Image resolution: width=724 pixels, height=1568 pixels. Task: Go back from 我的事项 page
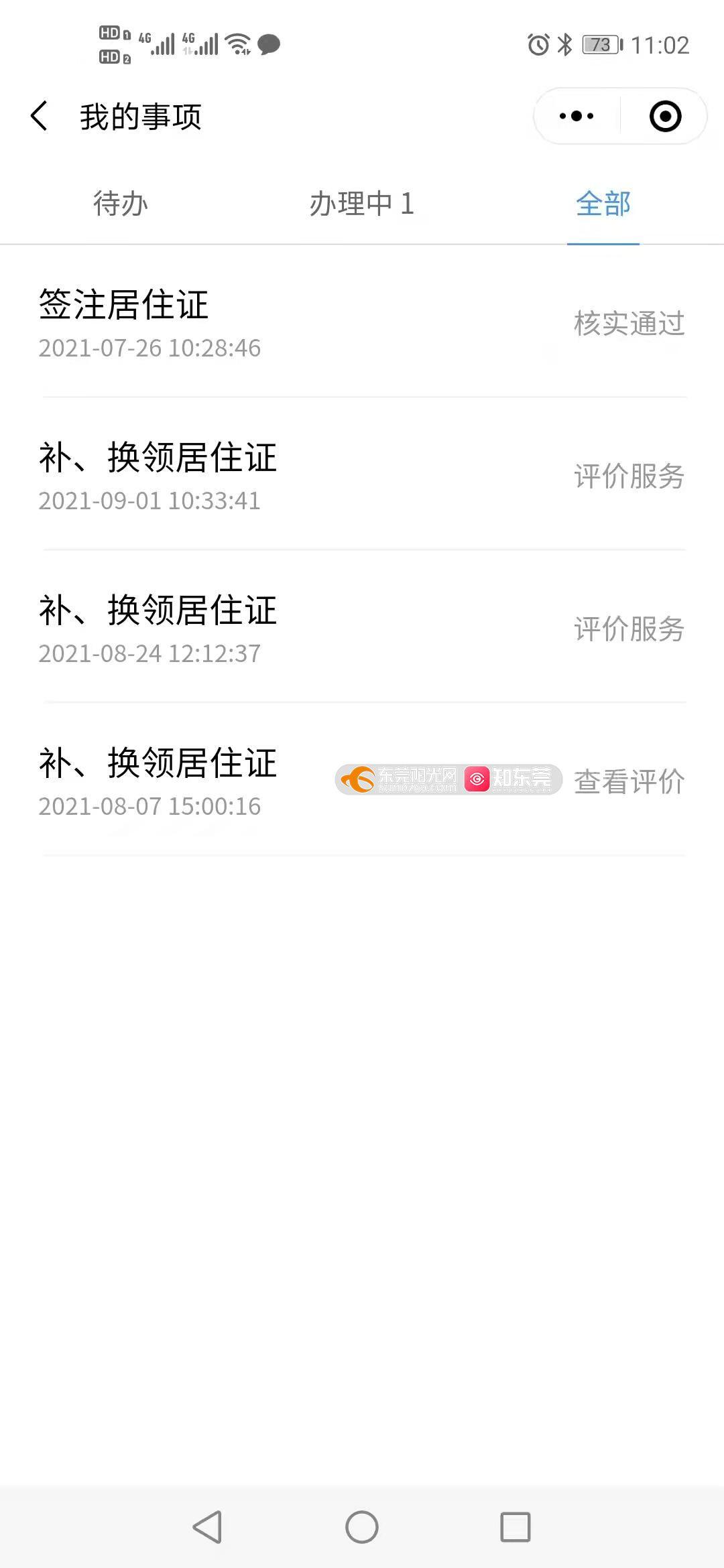point(40,116)
